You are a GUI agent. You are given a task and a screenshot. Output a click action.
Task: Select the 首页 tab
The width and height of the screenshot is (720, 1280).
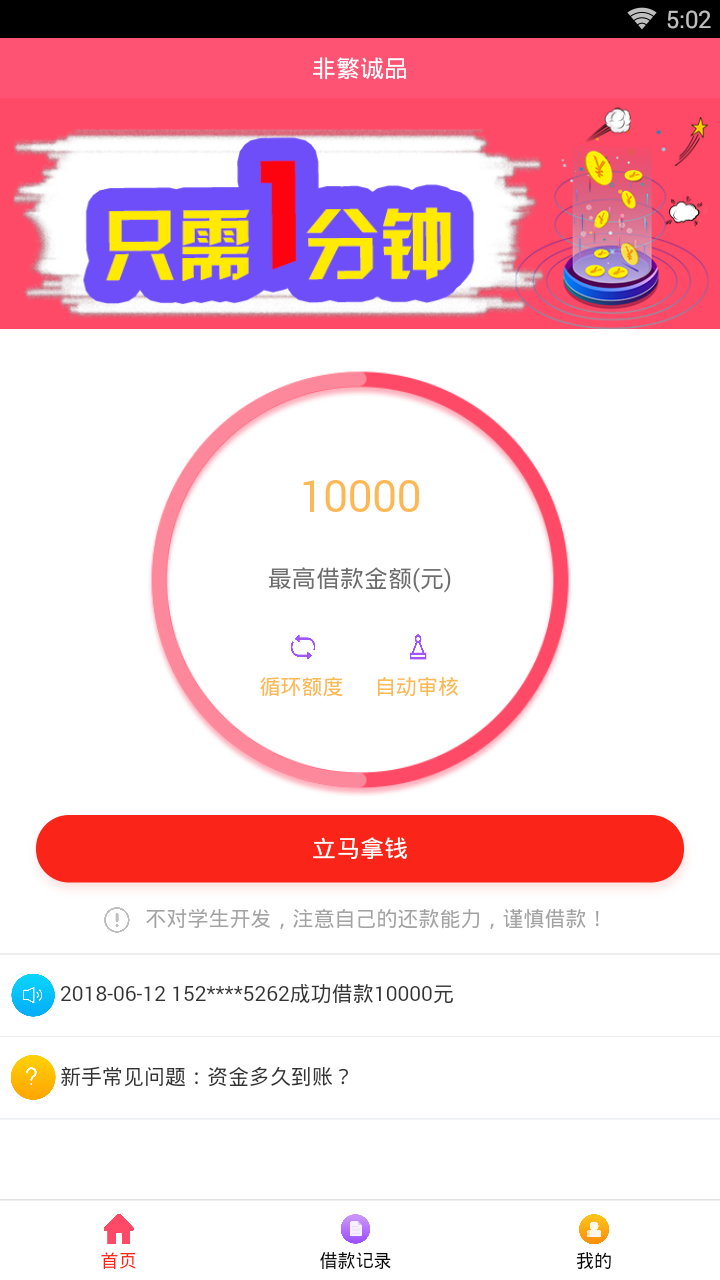tap(118, 1242)
